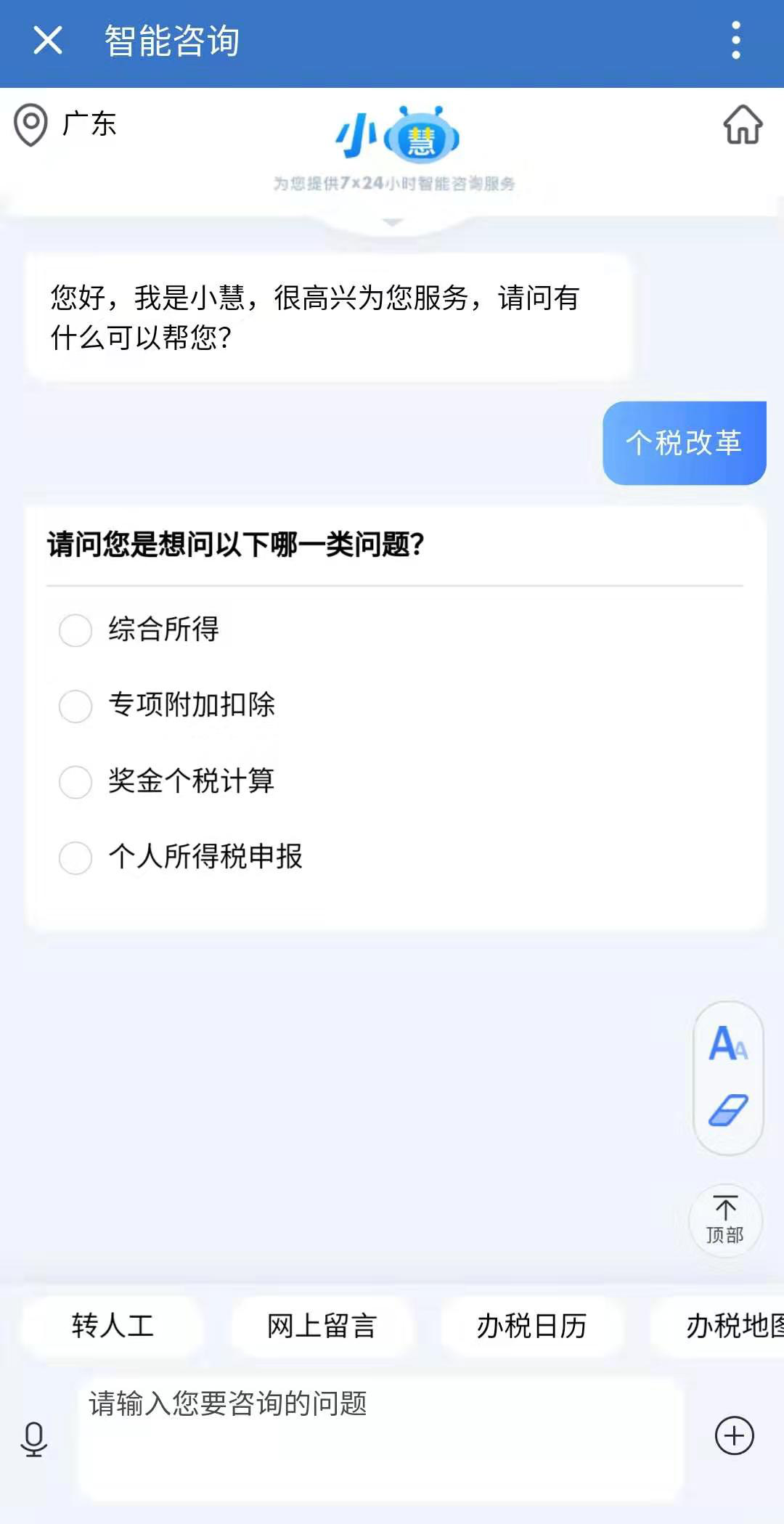Collapse the 小慧 header with the small arrow
This screenshot has height=1524, width=784.
click(392, 222)
